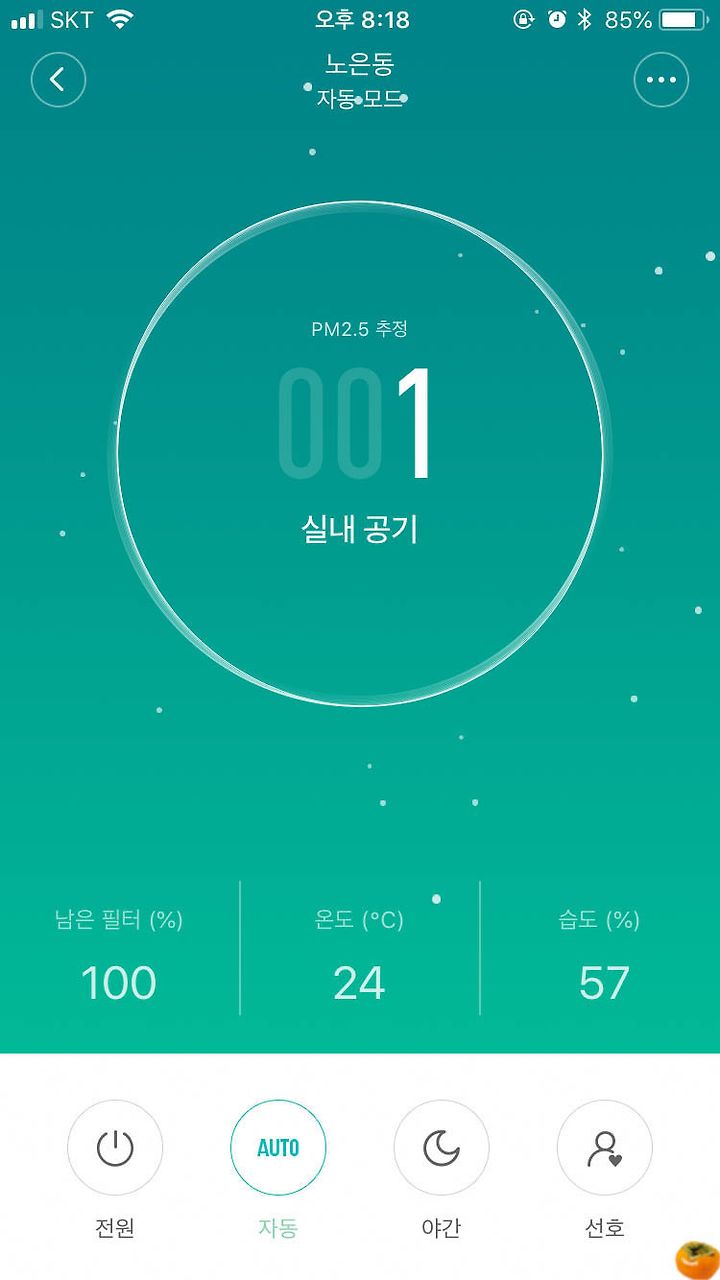Select the AUTO 자동 mode
This screenshot has width=720, height=1280.
click(x=278, y=1148)
